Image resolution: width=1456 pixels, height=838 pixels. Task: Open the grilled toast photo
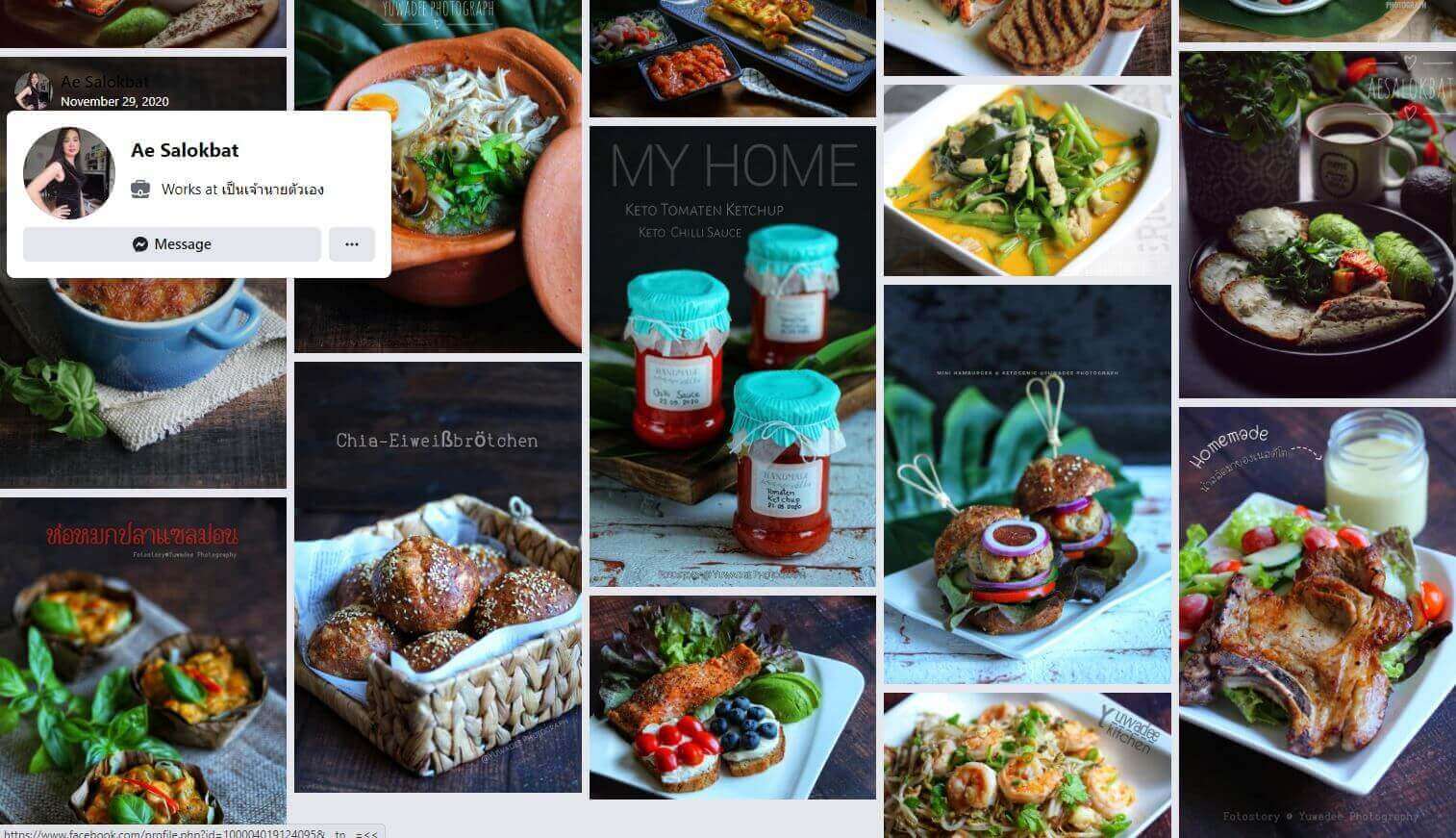pos(1027,37)
